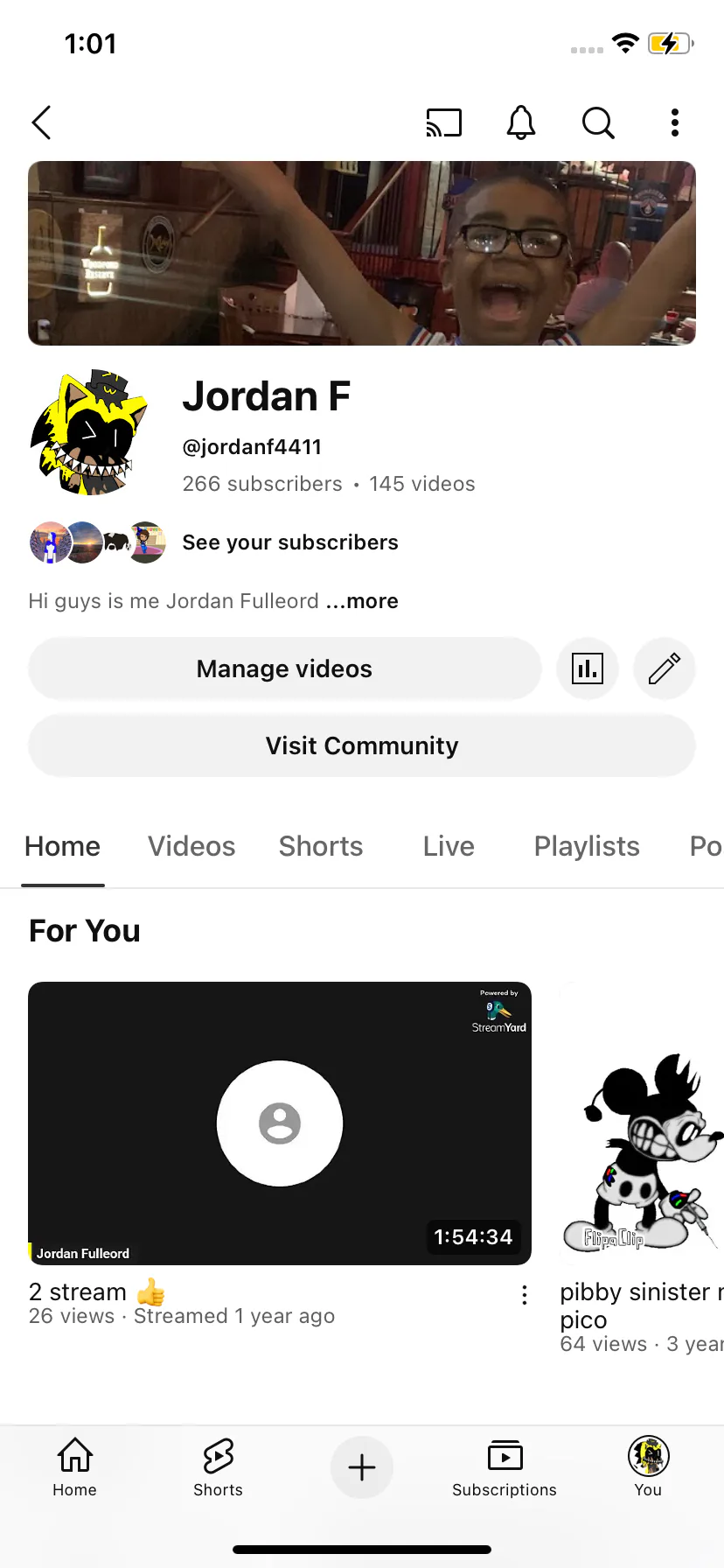Edit channel with the pencil icon
Screen dimensions: 724x1568
click(665, 668)
